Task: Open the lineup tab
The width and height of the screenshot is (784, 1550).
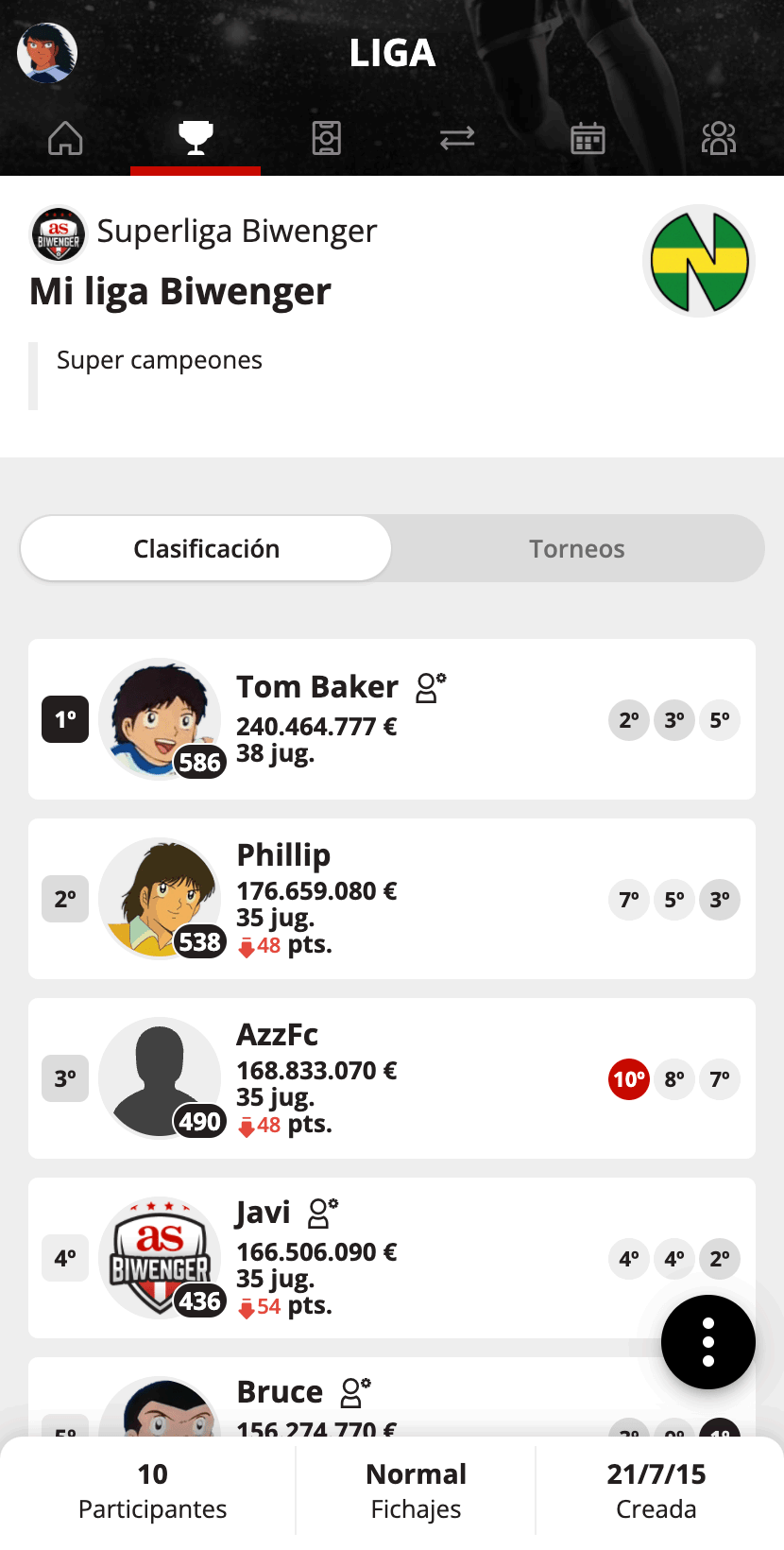Action: 327,139
